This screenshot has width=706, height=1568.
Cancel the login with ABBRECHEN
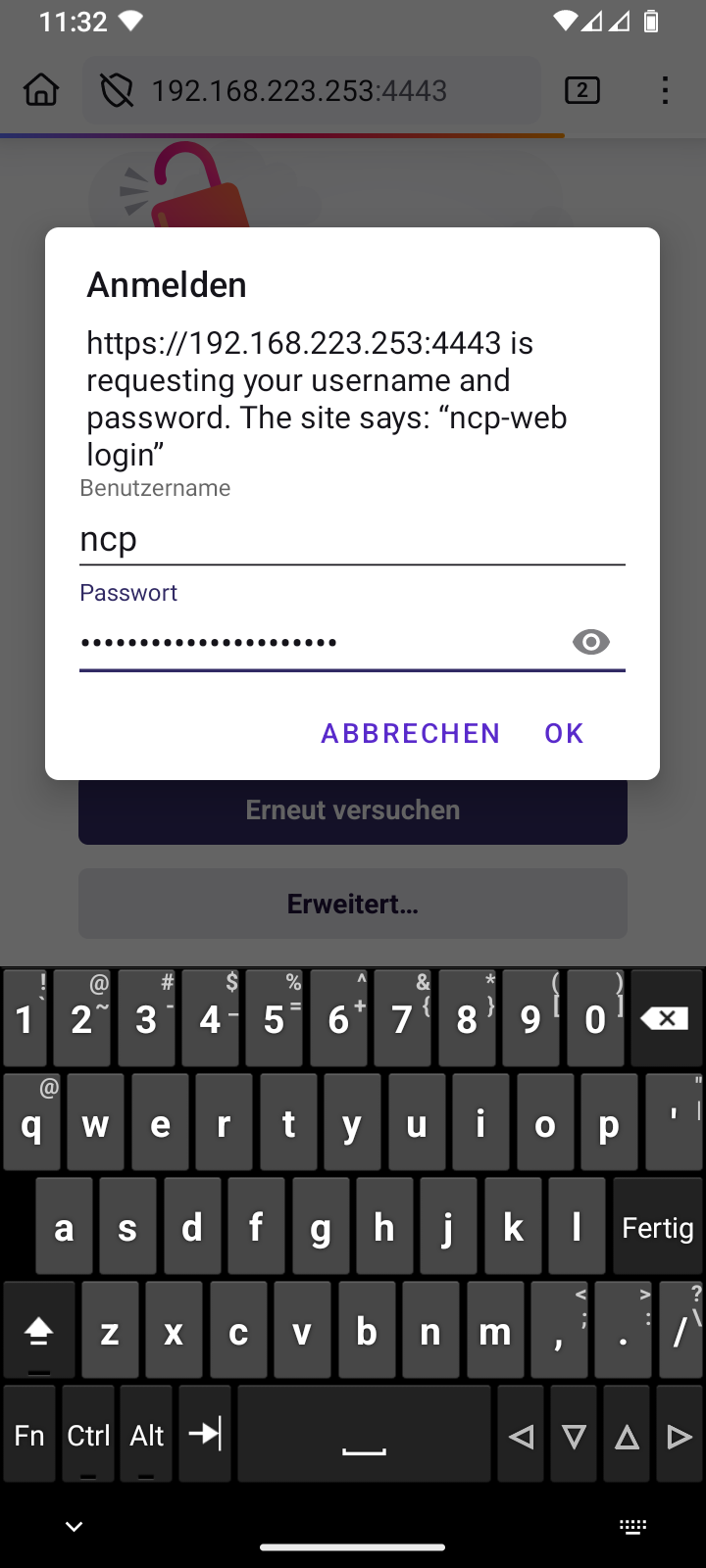click(x=410, y=733)
